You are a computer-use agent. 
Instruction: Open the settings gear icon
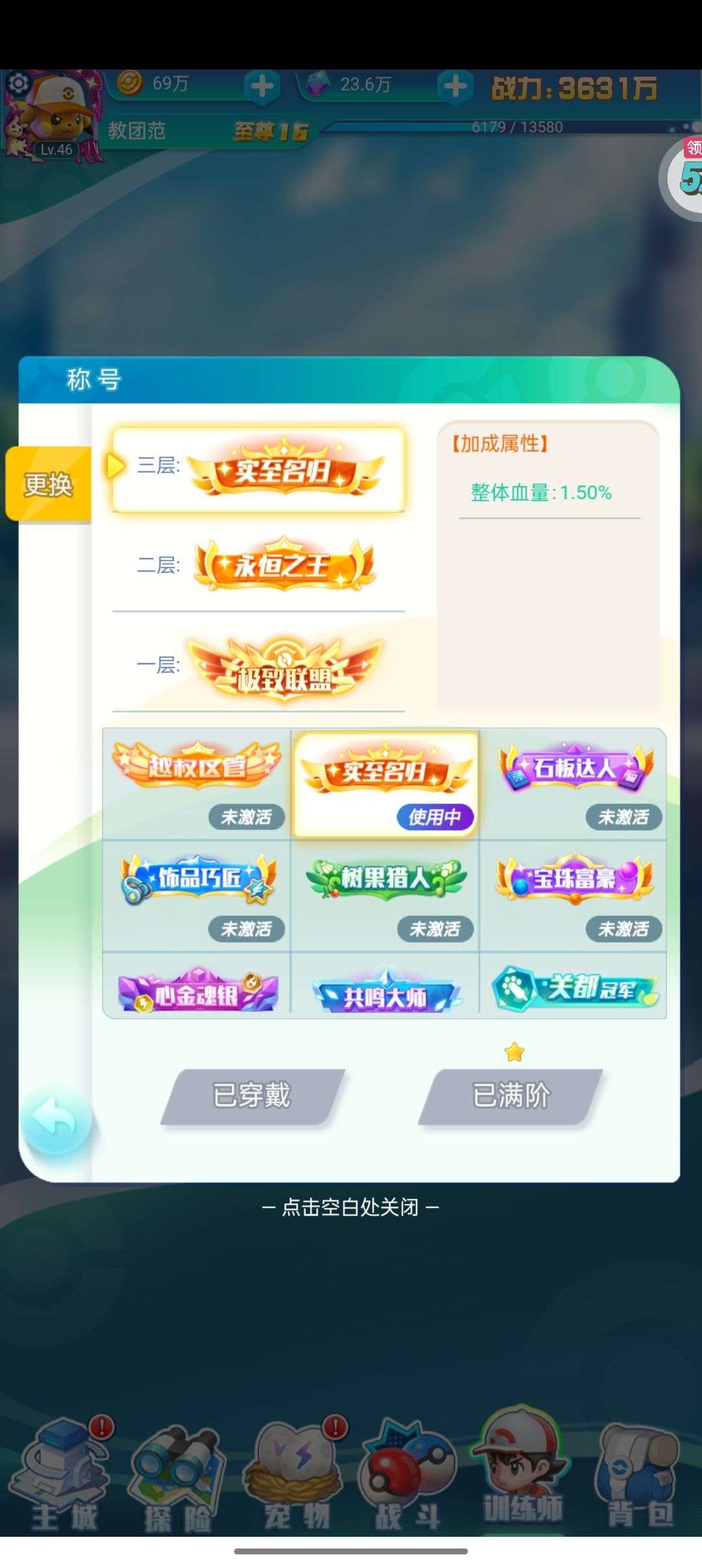point(18,83)
